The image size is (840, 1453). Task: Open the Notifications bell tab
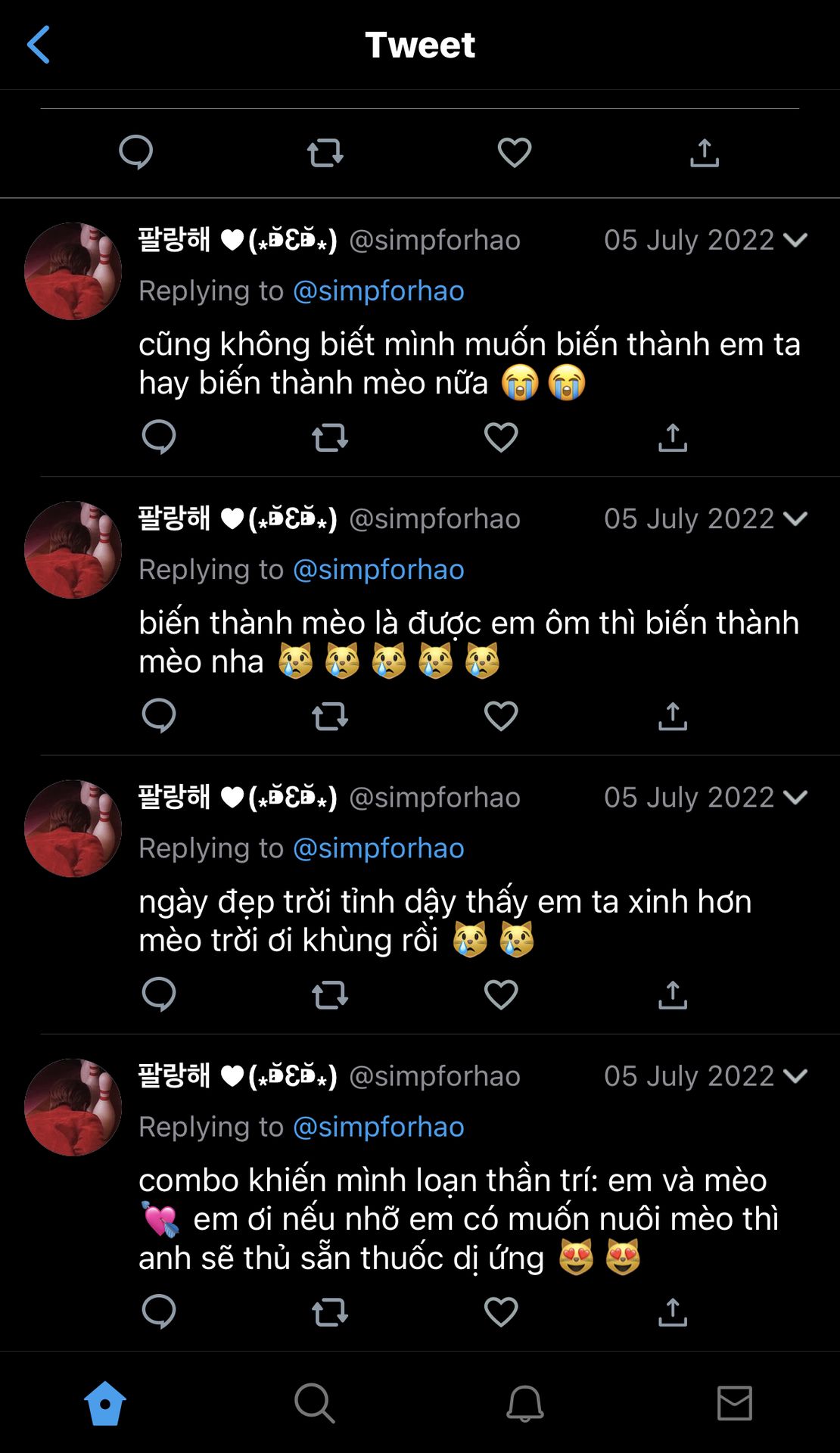524,1404
